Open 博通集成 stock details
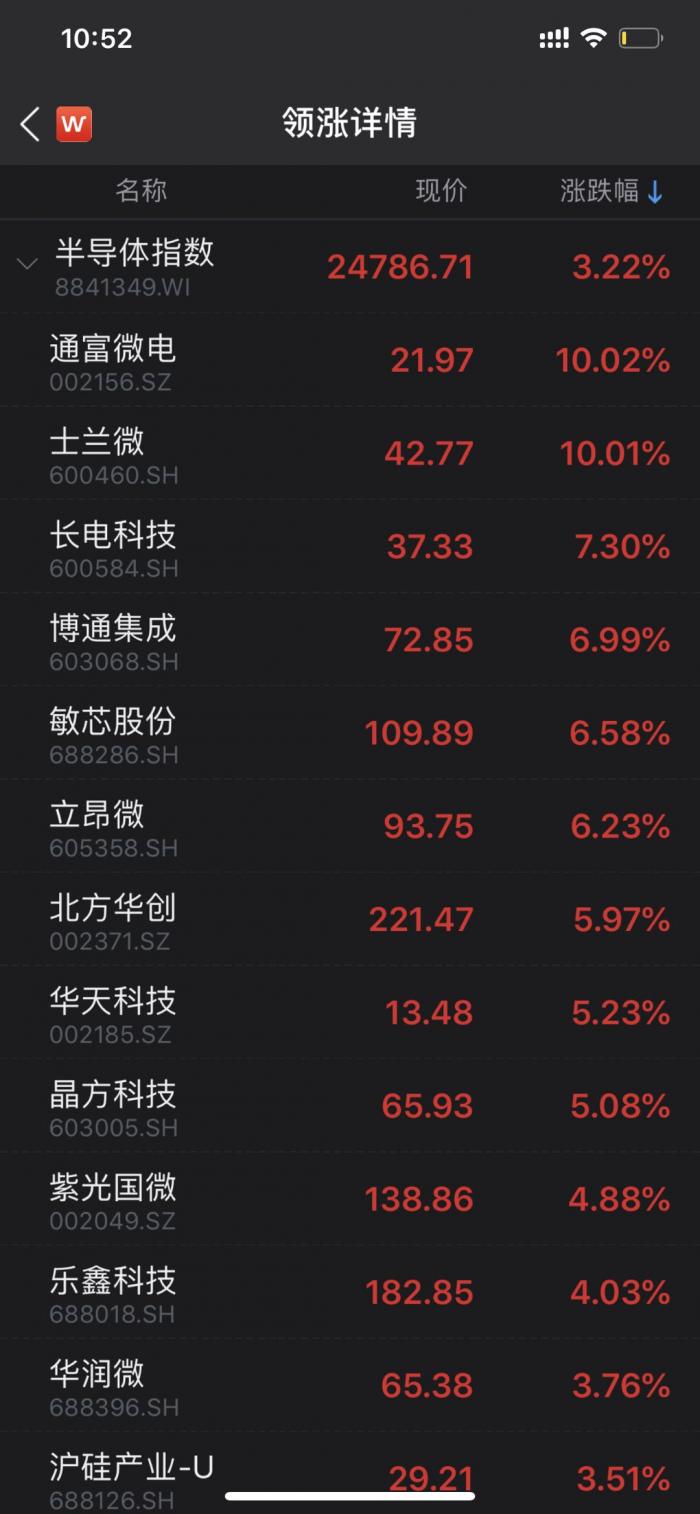Image resolution: width=700 pixels, height=1514 pixels. (350, 639)
